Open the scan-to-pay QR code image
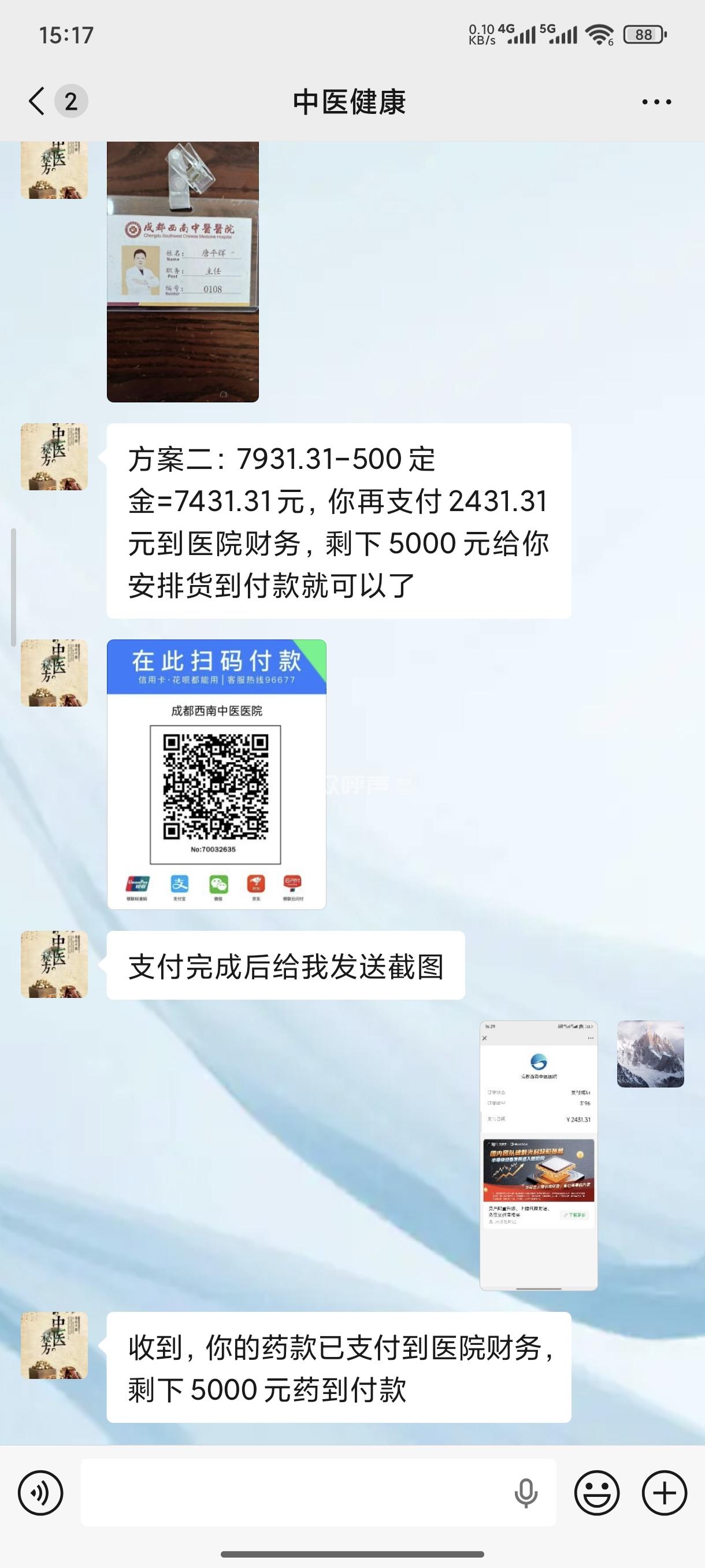Viewport: 705px width, 1568px height. pos(217,774)
